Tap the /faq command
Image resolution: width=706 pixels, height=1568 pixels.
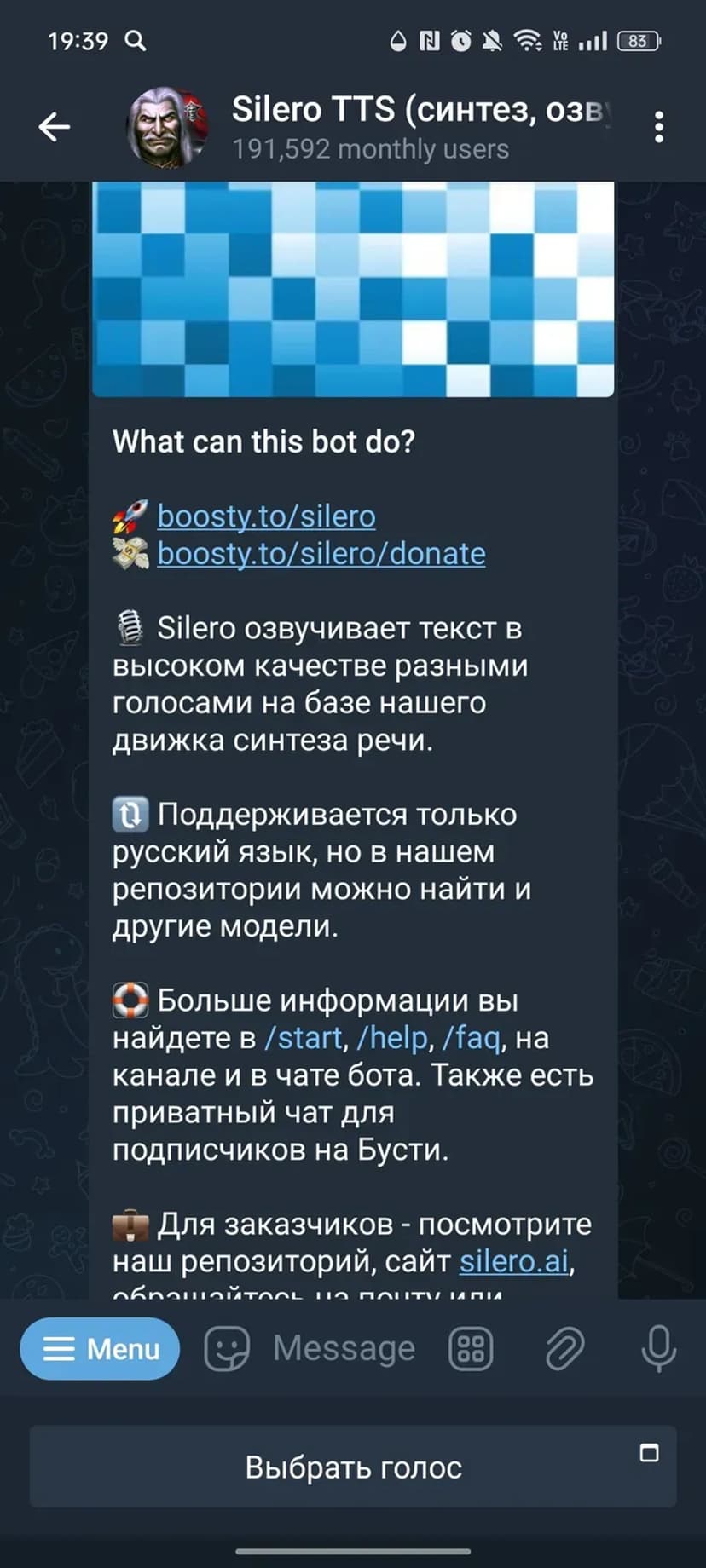pyautogui.click(x=472, y=1038)
